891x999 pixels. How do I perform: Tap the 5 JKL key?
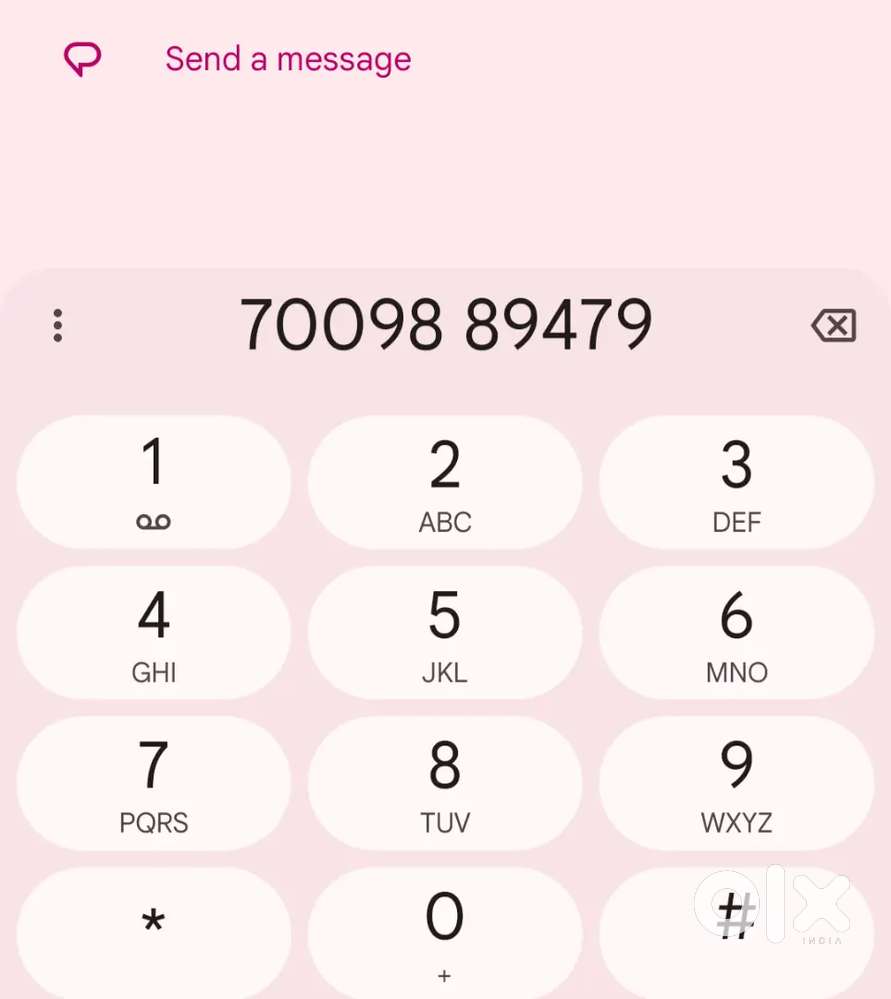click(x=445, y=633)
